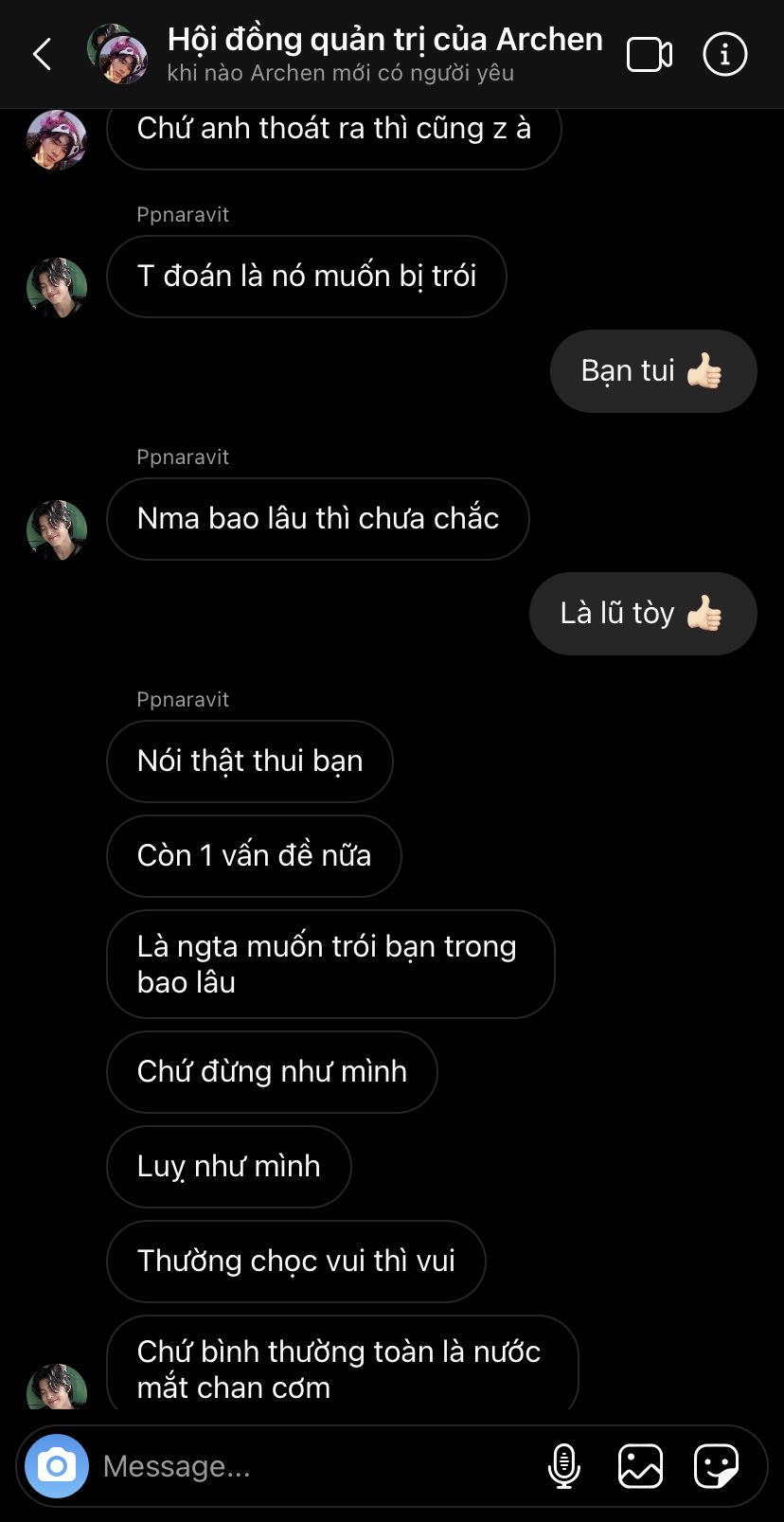The image size is (784, 1522).
Task: View Ppnaravit's avatar beside 'Nma bao lâu thì chưa chắc'
Action: coord(57,529)
